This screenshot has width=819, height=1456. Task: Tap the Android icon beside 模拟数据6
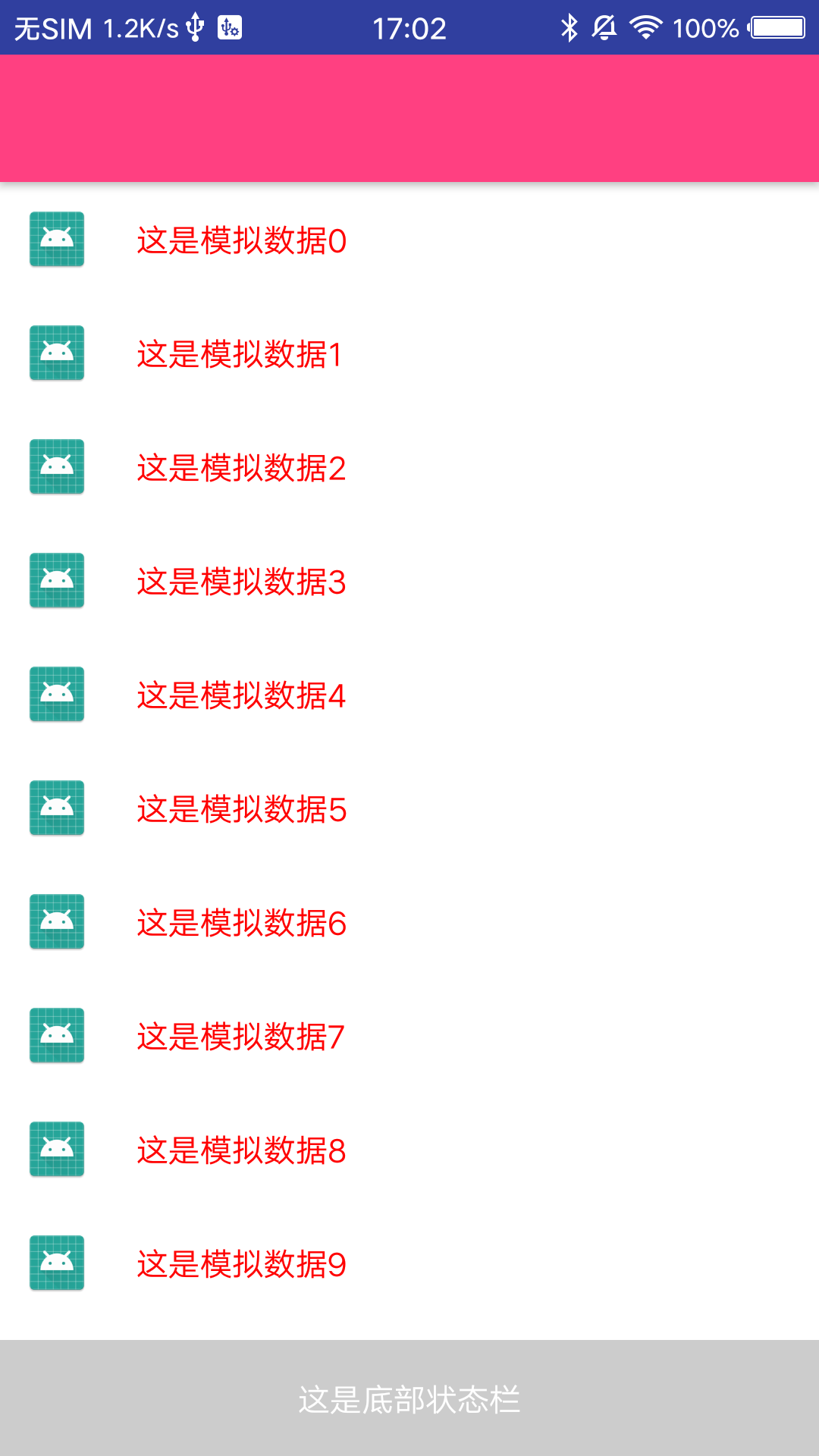(56, 921)
